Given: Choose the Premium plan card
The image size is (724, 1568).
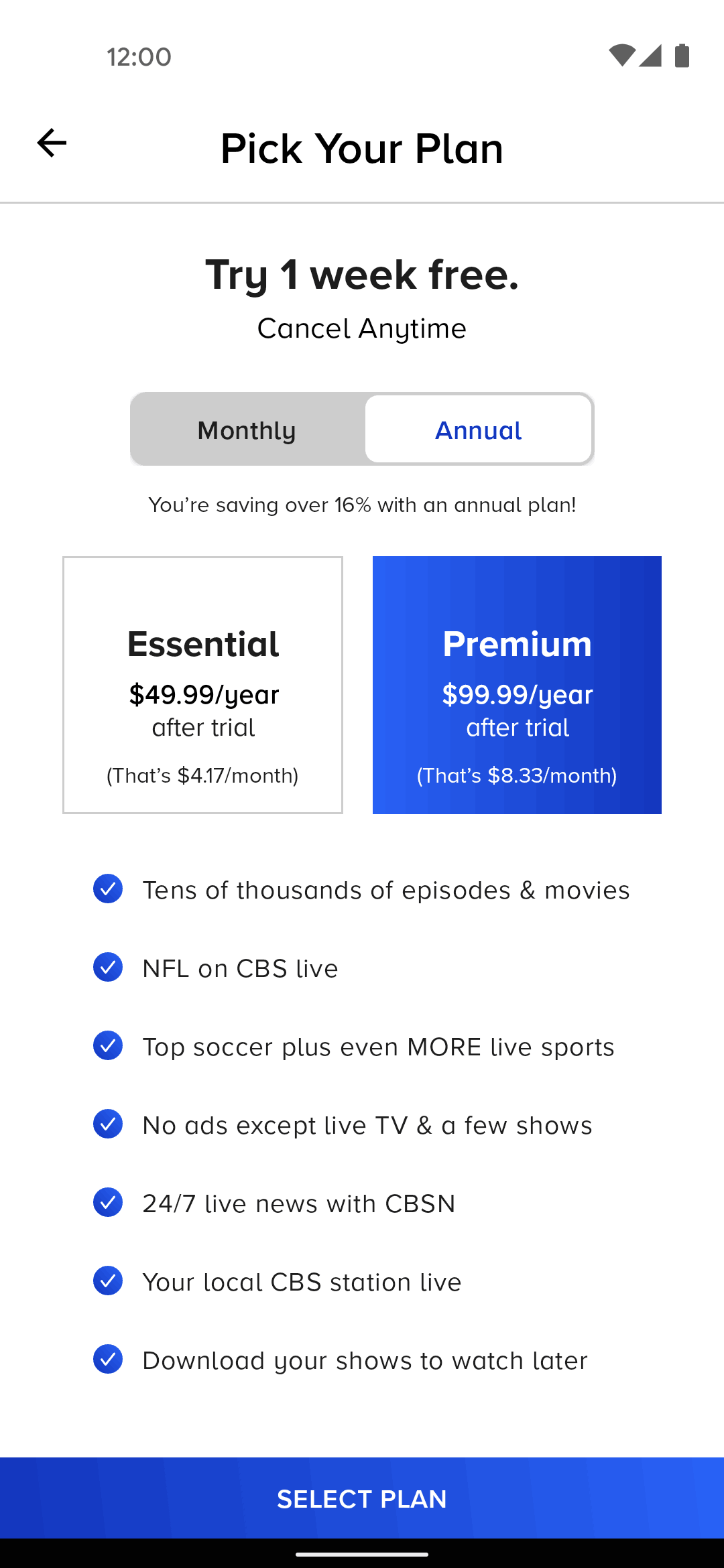Looking at the screenshot, I should [517, 685].
